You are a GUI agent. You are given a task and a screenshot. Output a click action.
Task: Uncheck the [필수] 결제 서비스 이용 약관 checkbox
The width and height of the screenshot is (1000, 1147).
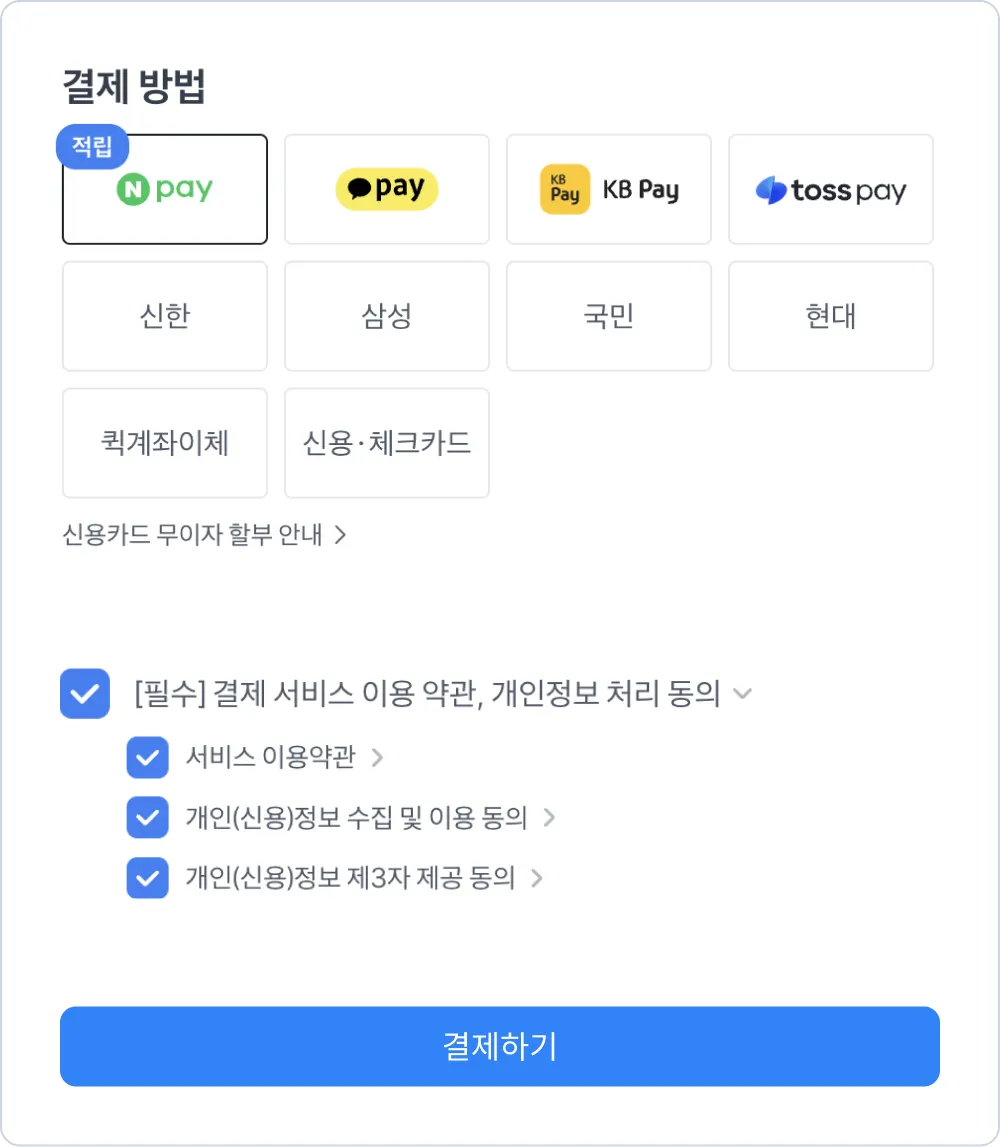(x=85, y=694)
